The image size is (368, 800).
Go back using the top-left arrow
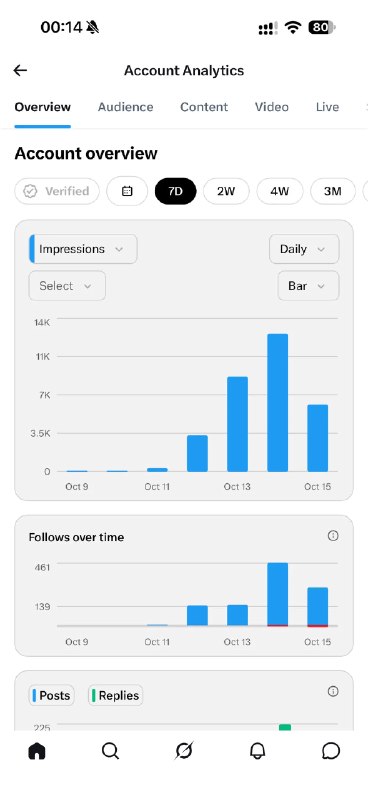(x=20, y=70)
